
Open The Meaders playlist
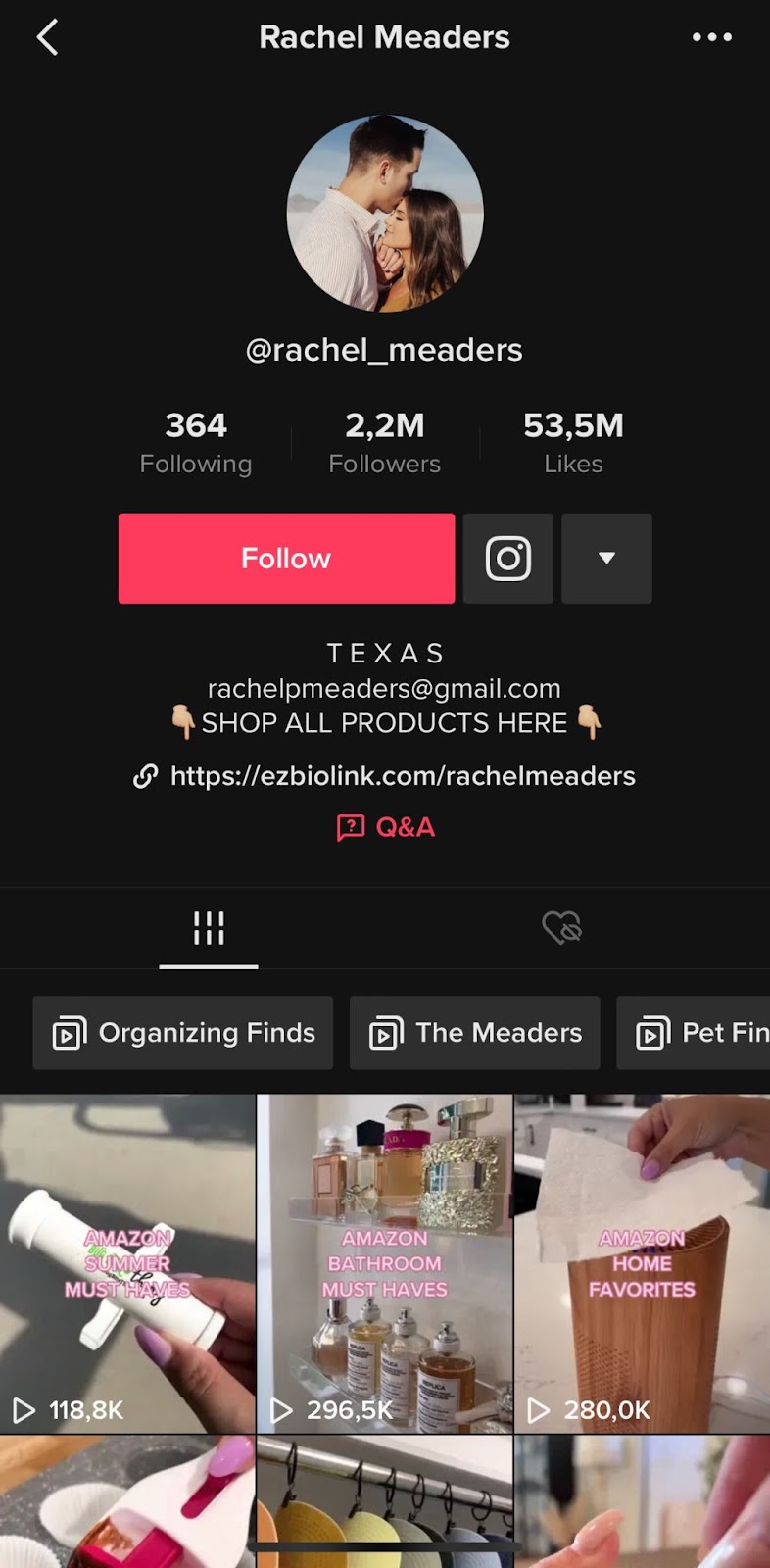(475, 1033)
